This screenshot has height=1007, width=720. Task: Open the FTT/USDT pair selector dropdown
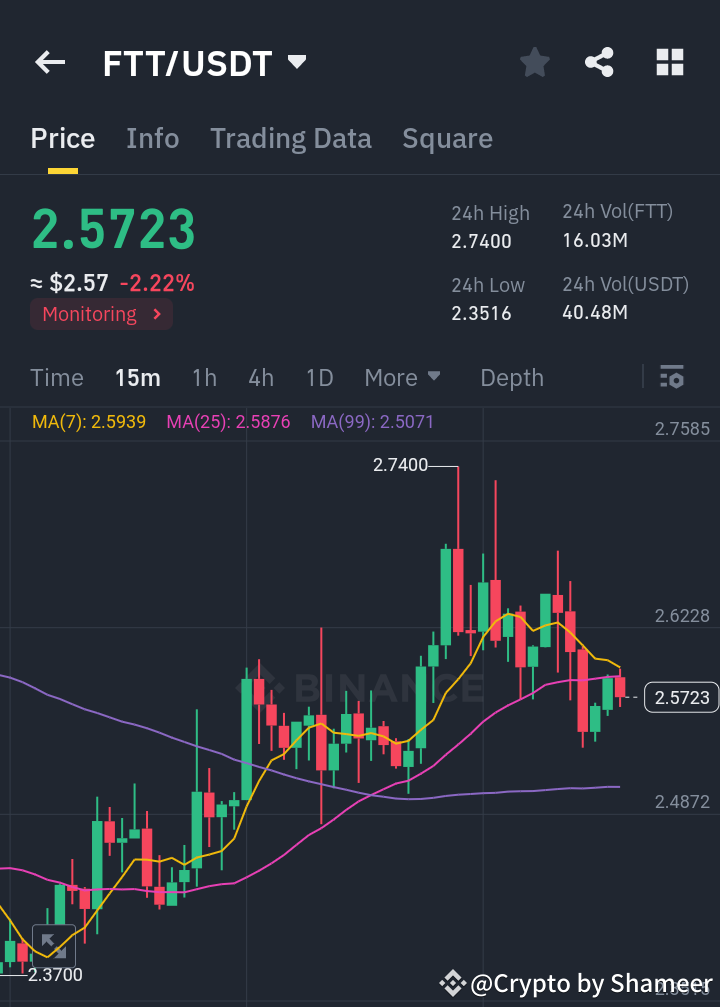tap(296, 62)
